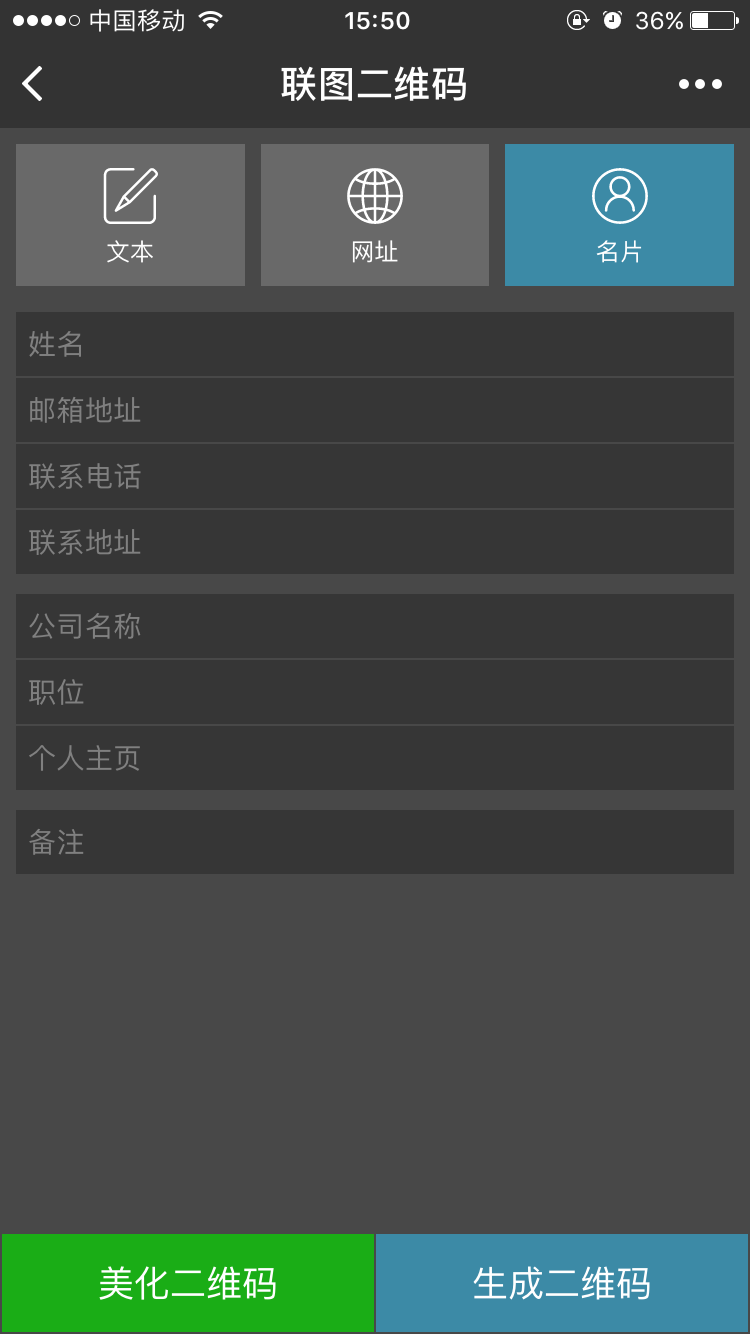The image size is (750, 1334).
Task: Focus the 姓名 input field
Action: [x=375, y=344]
